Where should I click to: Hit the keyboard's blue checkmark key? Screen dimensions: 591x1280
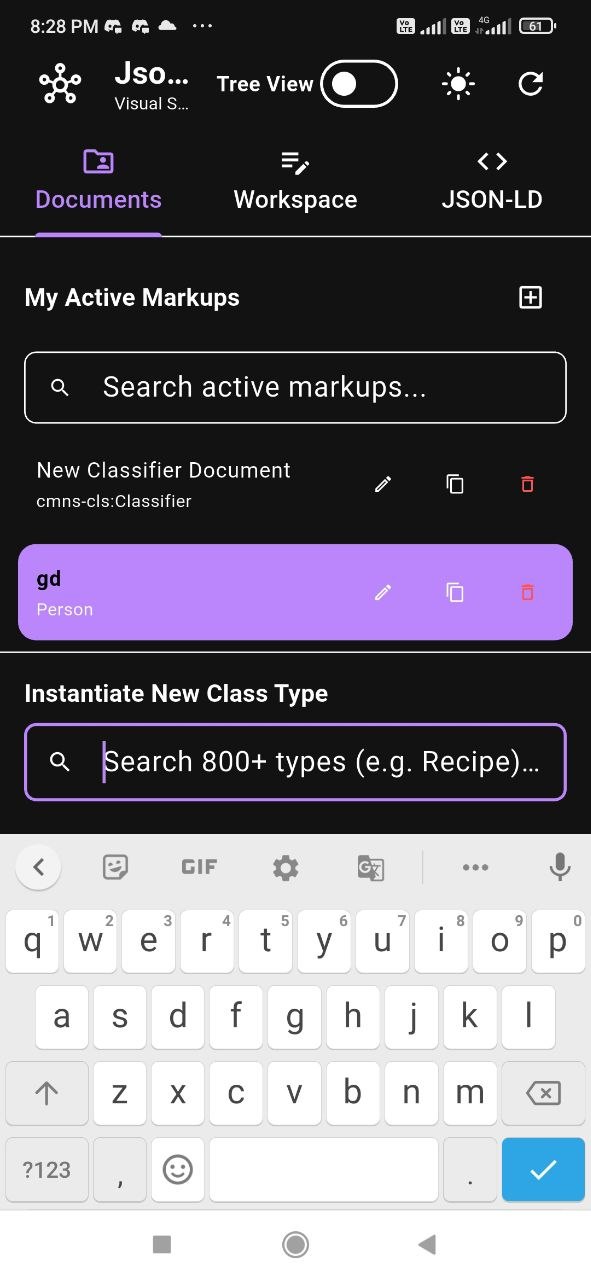[543, 1169]
